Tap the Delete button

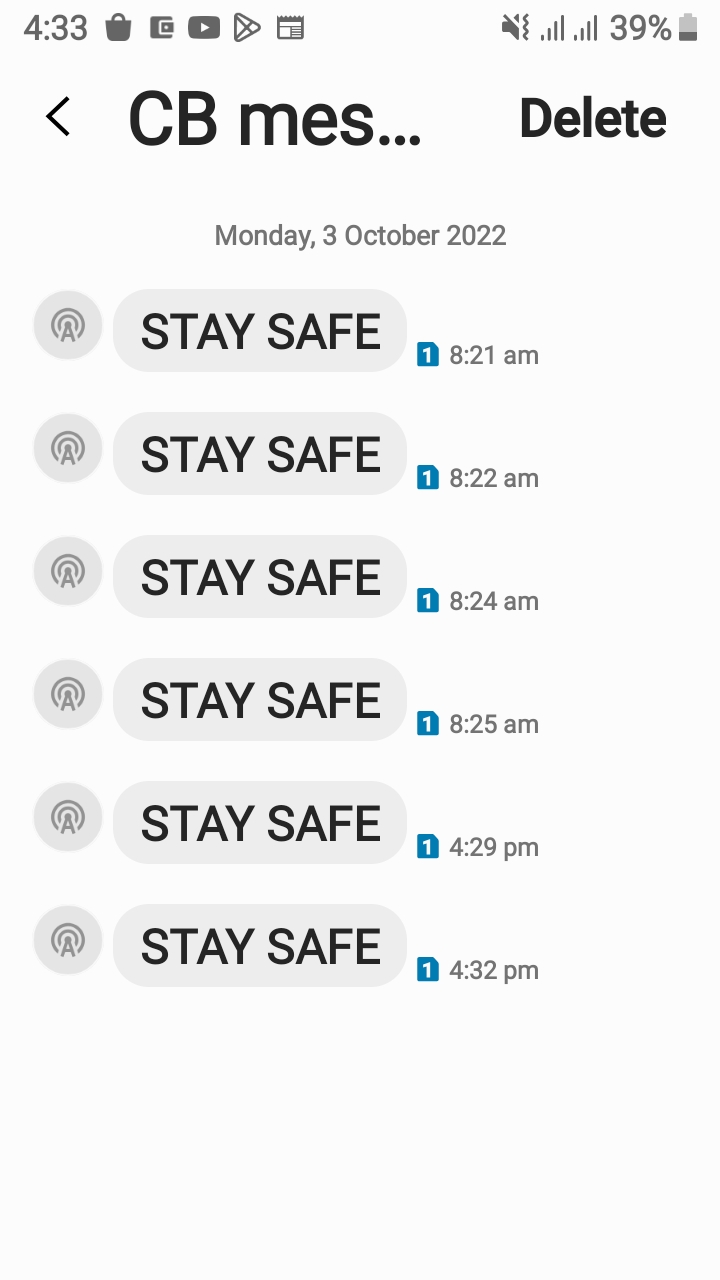592,119
